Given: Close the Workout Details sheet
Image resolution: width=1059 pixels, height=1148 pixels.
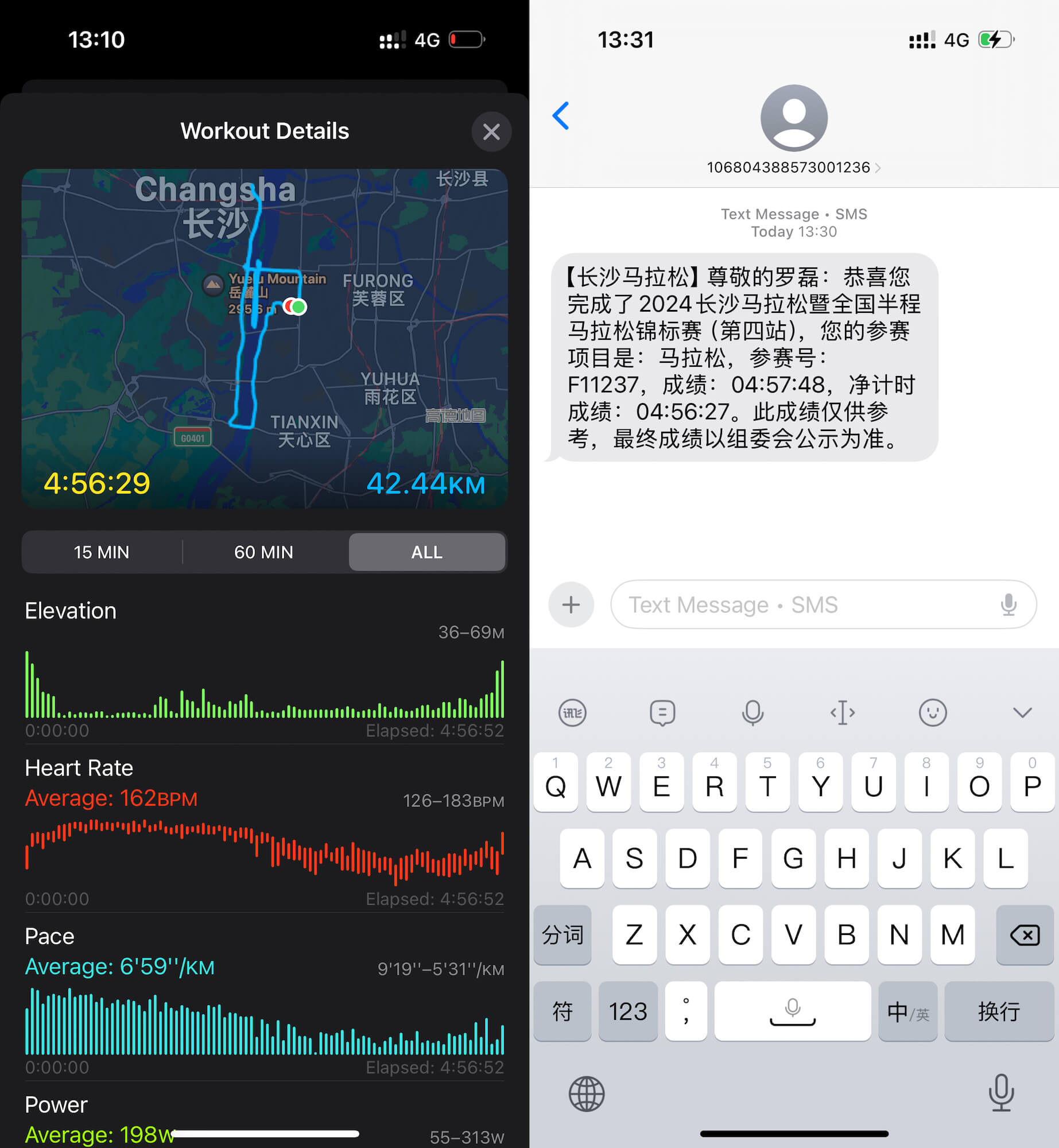Looking at the screenshot, I should tap(491, 132).
